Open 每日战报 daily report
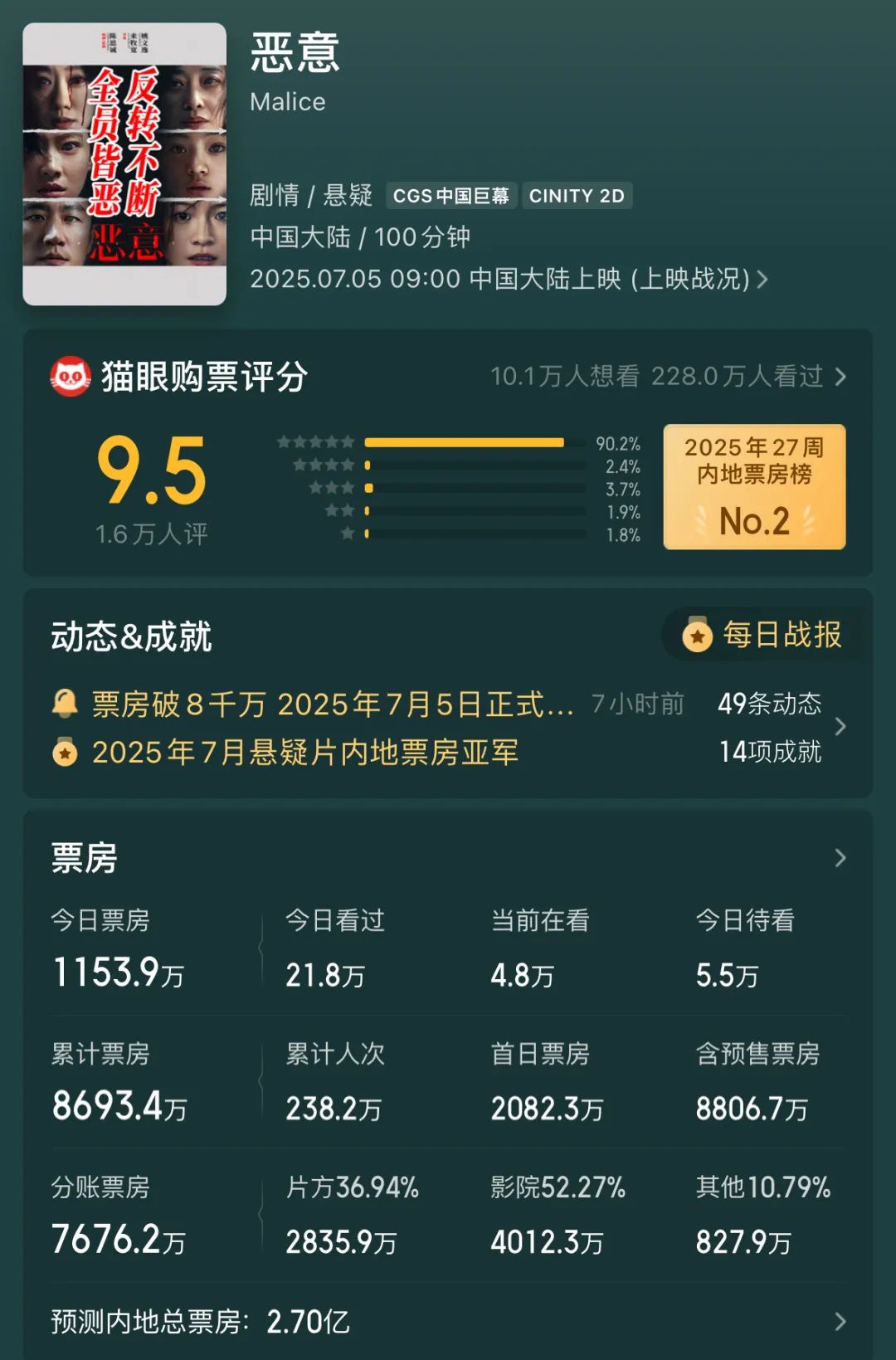 763,636
